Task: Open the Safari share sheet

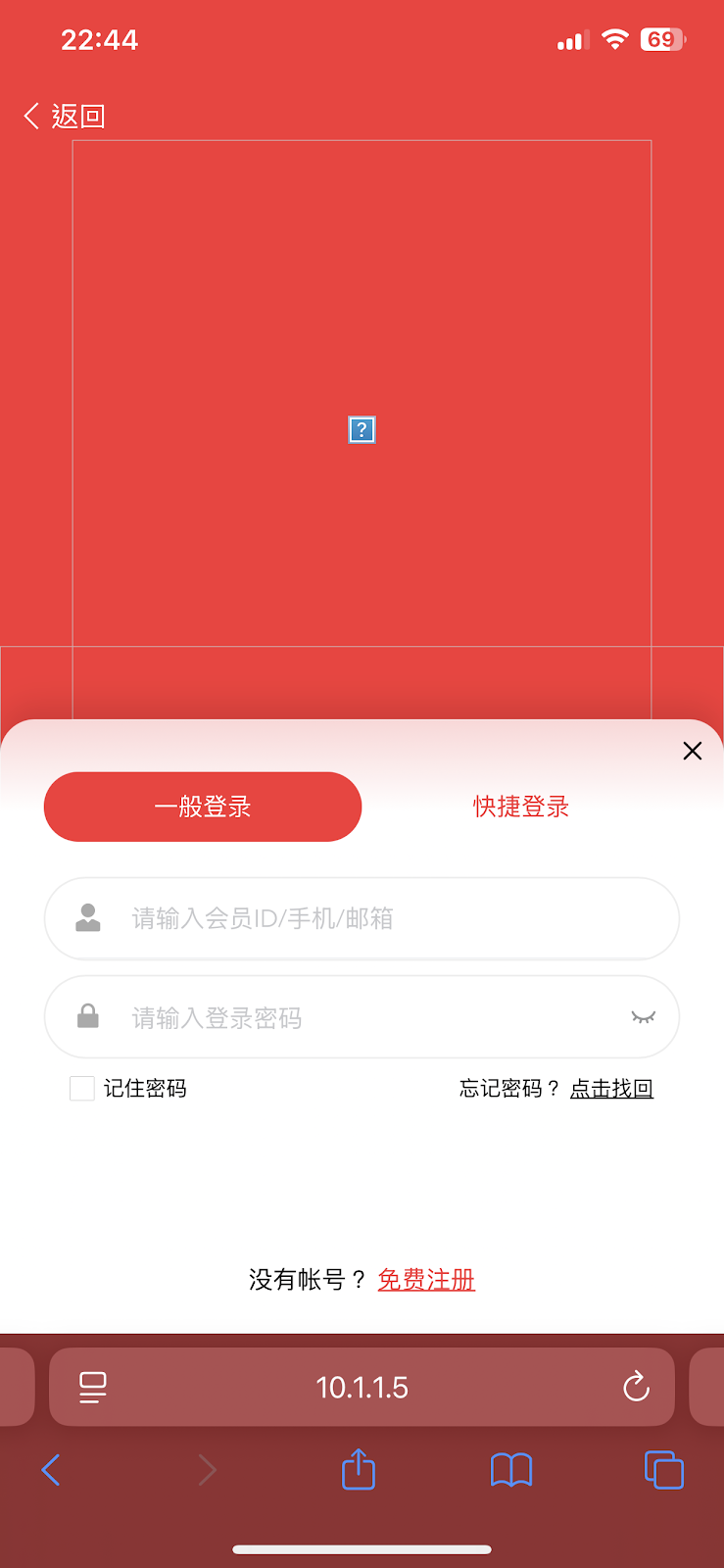Action: (359, 1469)
